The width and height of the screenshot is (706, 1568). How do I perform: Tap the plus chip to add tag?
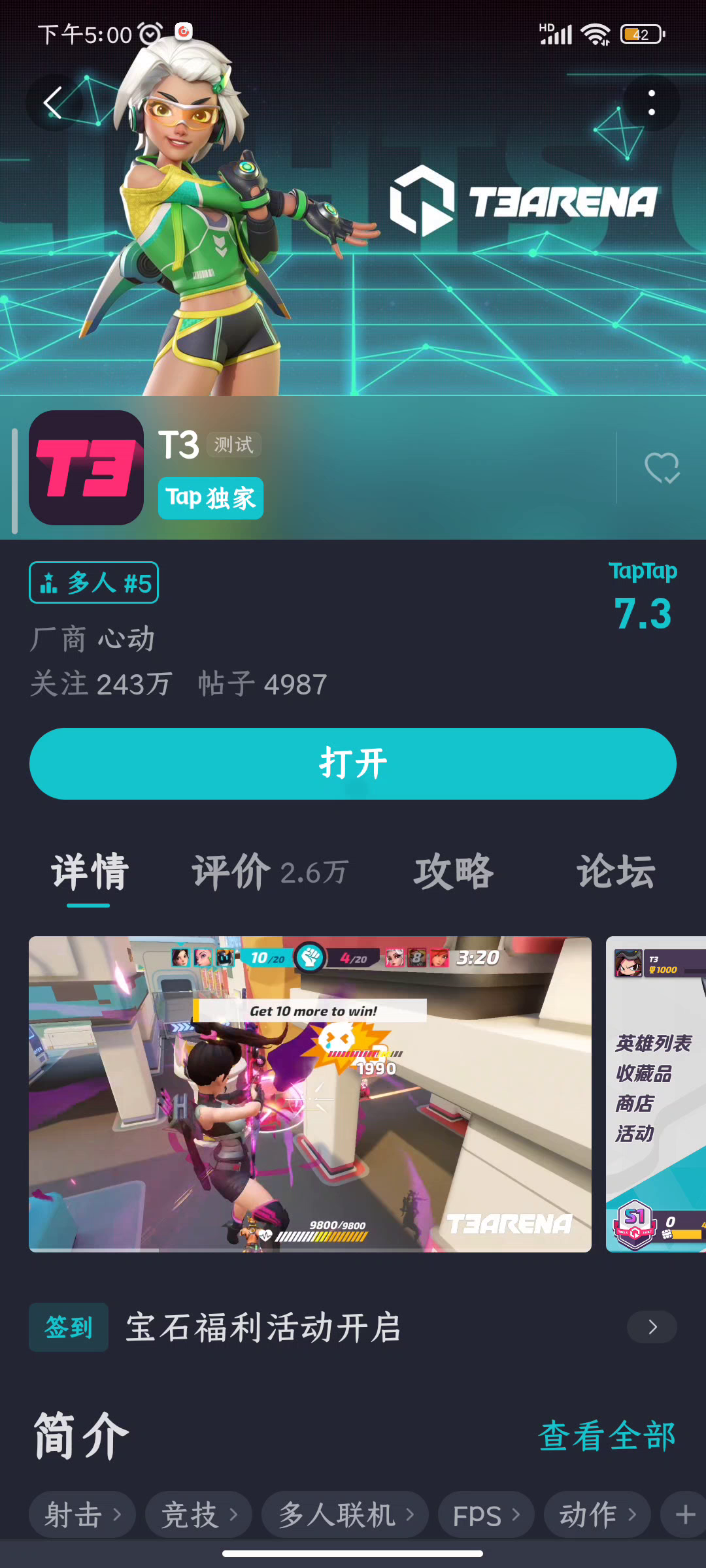684,1514
